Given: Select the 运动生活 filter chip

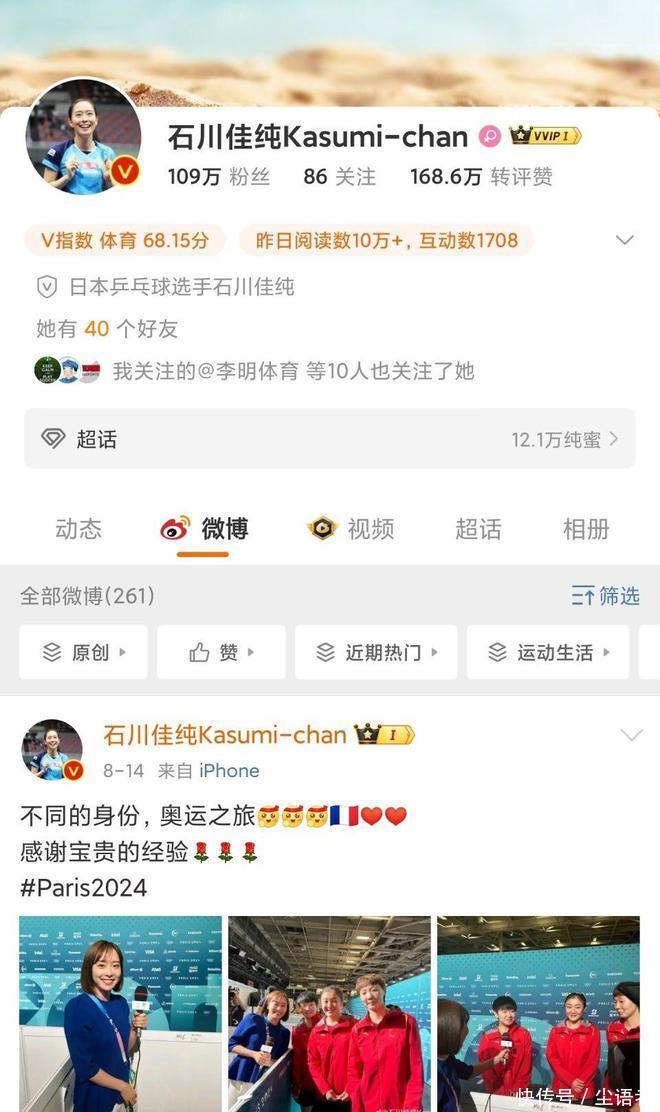Looking at the screenshot, I should coord(548,652).
